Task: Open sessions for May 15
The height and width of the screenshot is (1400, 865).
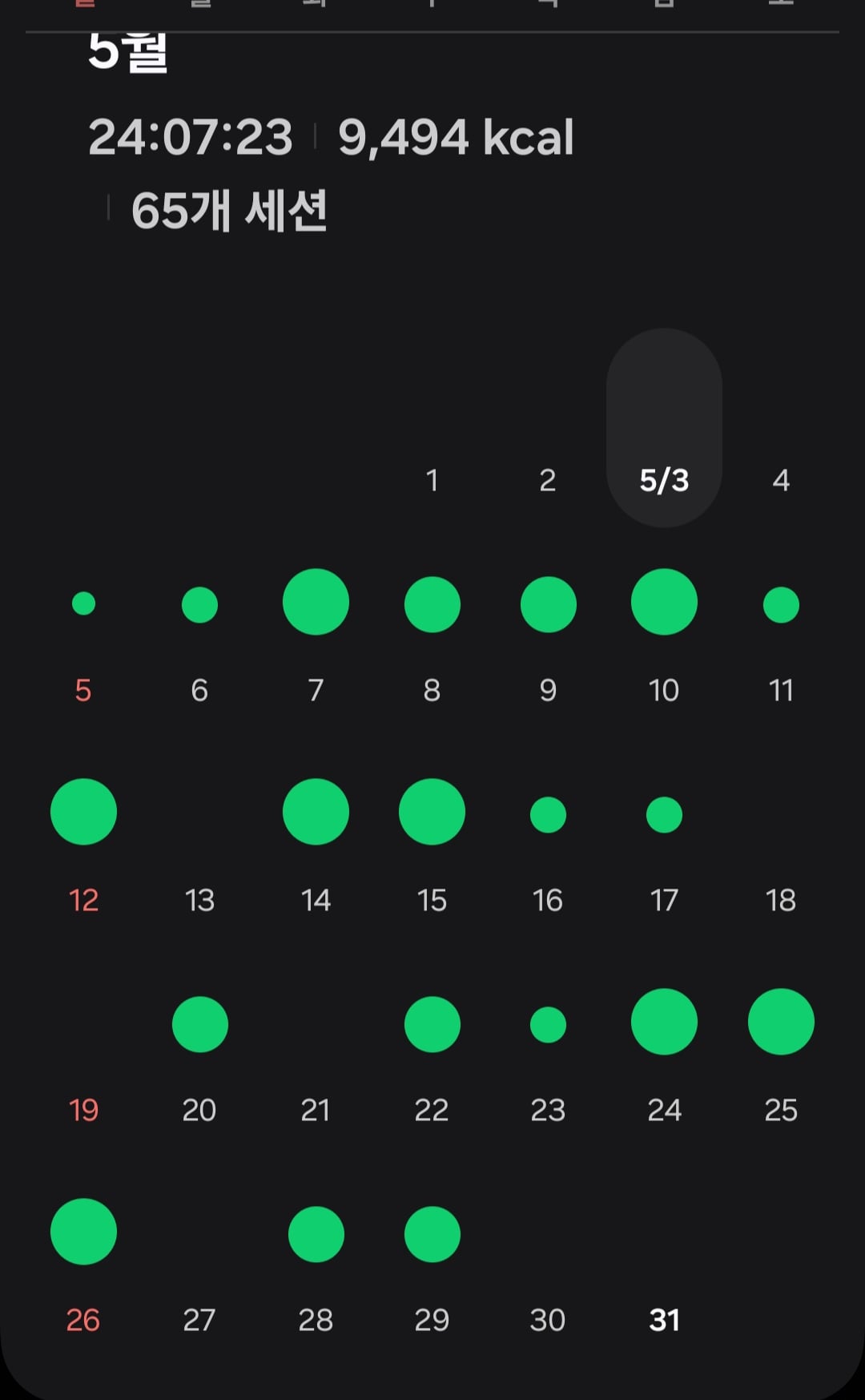Action: [x=432, y=848]
